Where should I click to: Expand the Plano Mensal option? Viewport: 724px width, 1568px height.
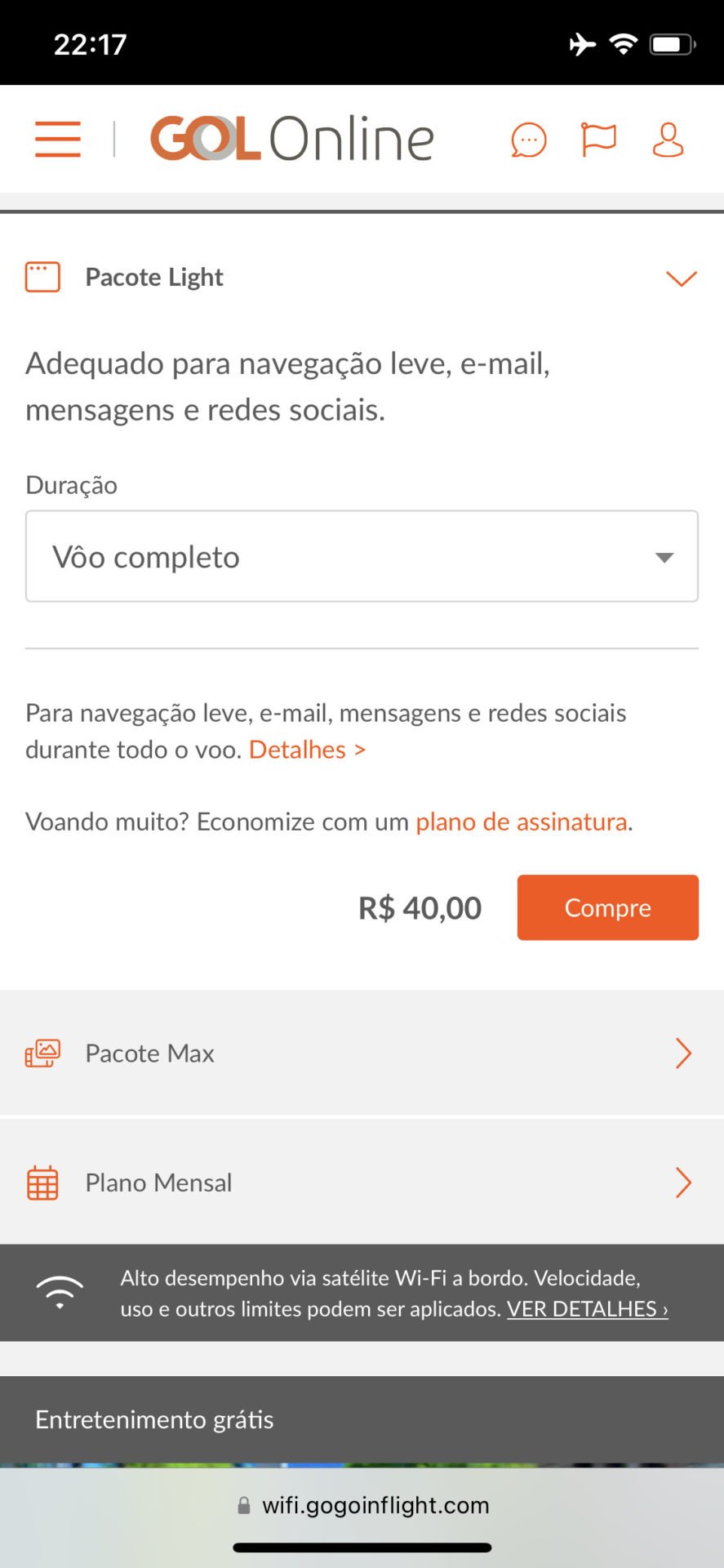click(362, 1183)
